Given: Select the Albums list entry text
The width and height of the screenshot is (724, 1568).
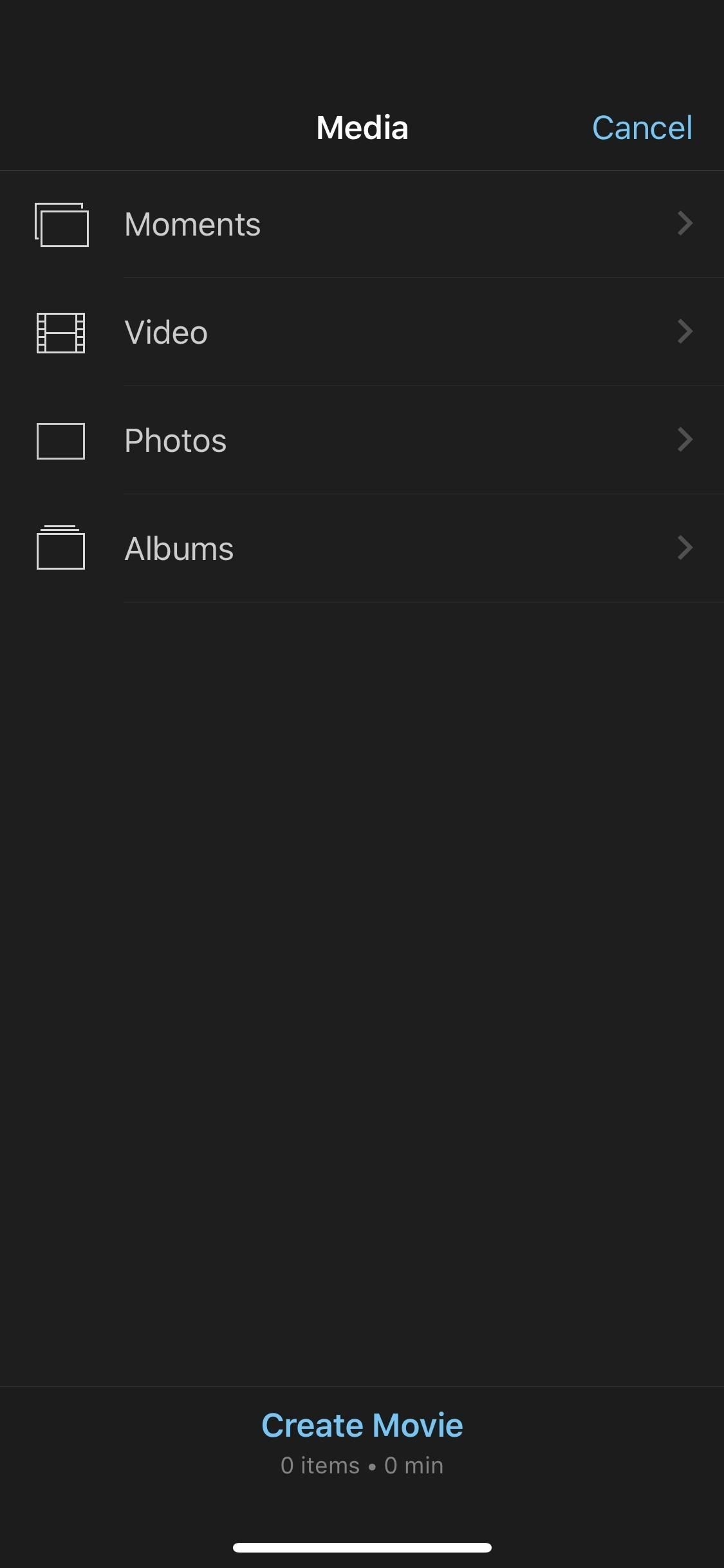Looking at the screenshot, I should [178, 548].
